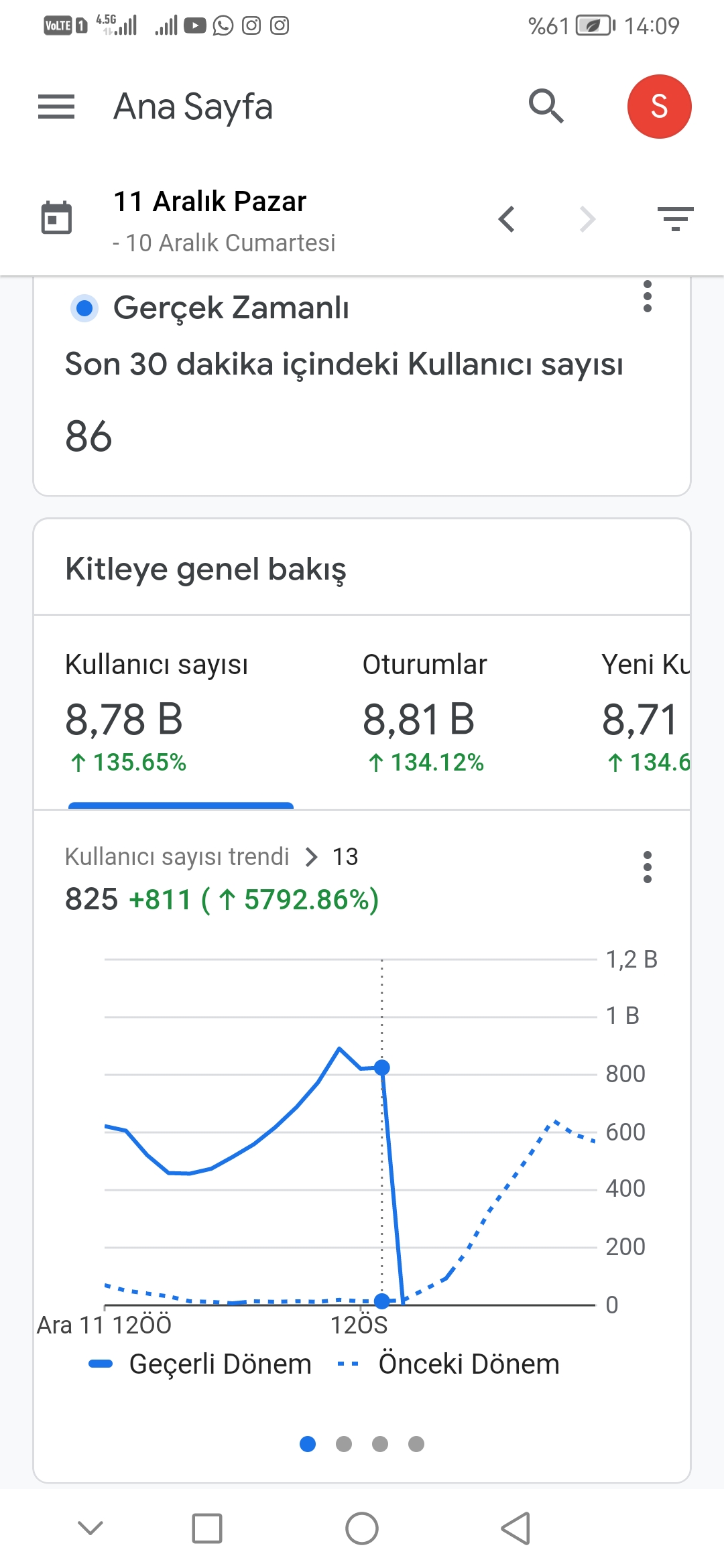This screenshot has height=1568, width=724.
Task: Switch to the Oturumlar metric tab
Action: pyautogui.click(x=425, y=714)
